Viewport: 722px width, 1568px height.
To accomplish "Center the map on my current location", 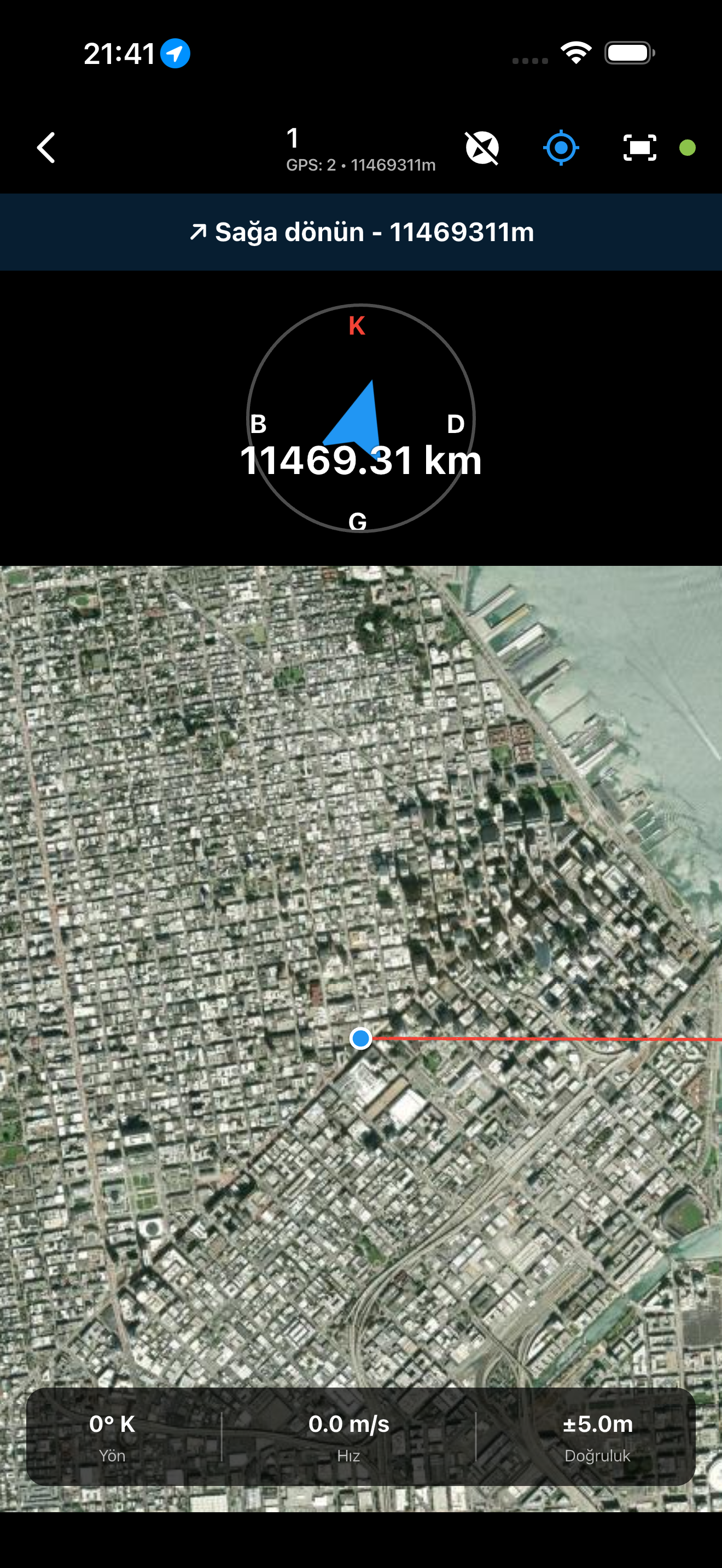I will point(561,148).
